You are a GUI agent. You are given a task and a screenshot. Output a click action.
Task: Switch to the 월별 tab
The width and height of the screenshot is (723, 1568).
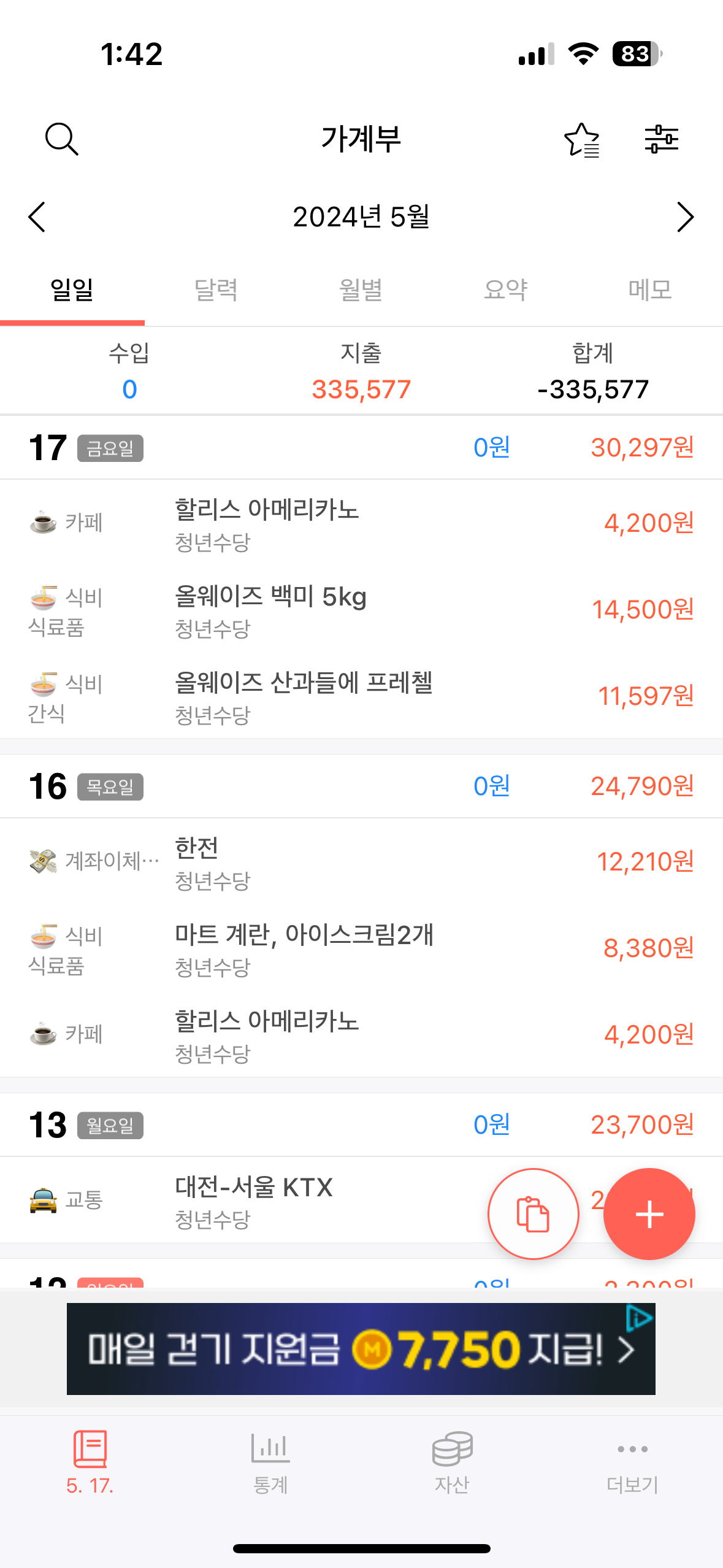361,290
